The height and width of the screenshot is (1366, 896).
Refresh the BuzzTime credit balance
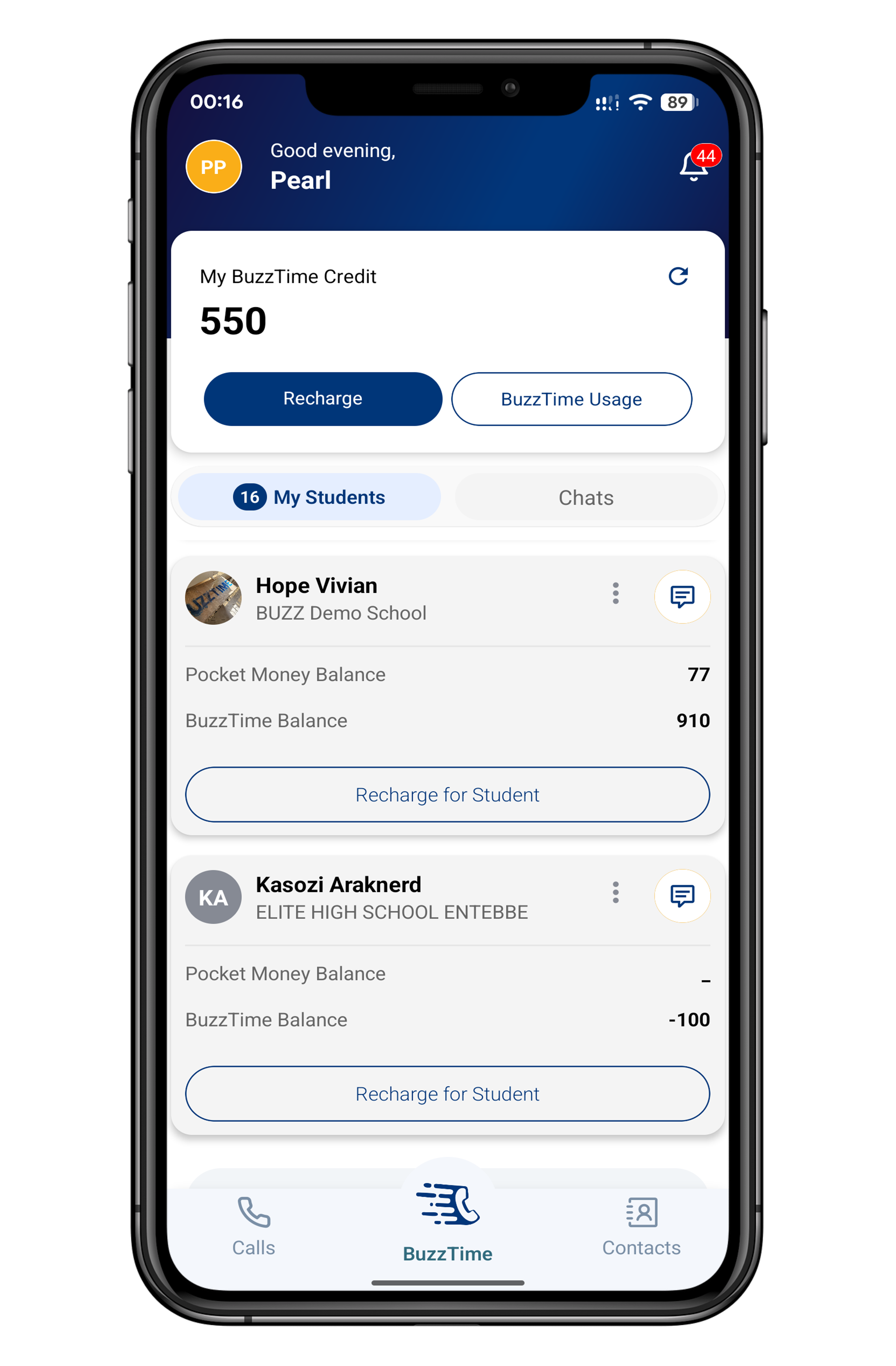(678, 276)
